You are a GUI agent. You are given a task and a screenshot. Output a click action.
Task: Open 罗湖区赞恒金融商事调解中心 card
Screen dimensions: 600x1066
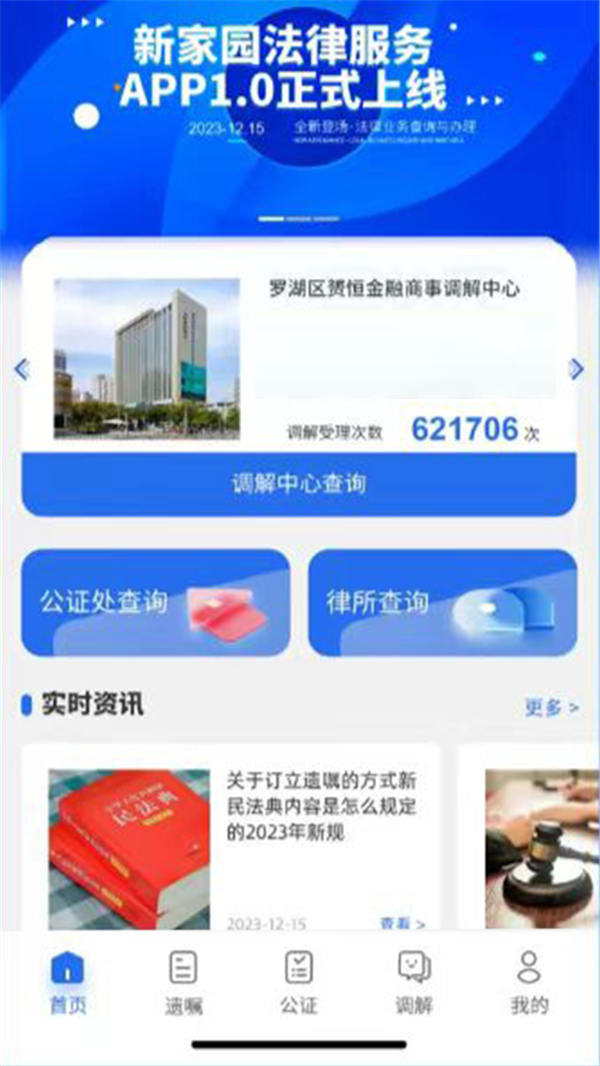pyautogui.click(x=300, y=350)
